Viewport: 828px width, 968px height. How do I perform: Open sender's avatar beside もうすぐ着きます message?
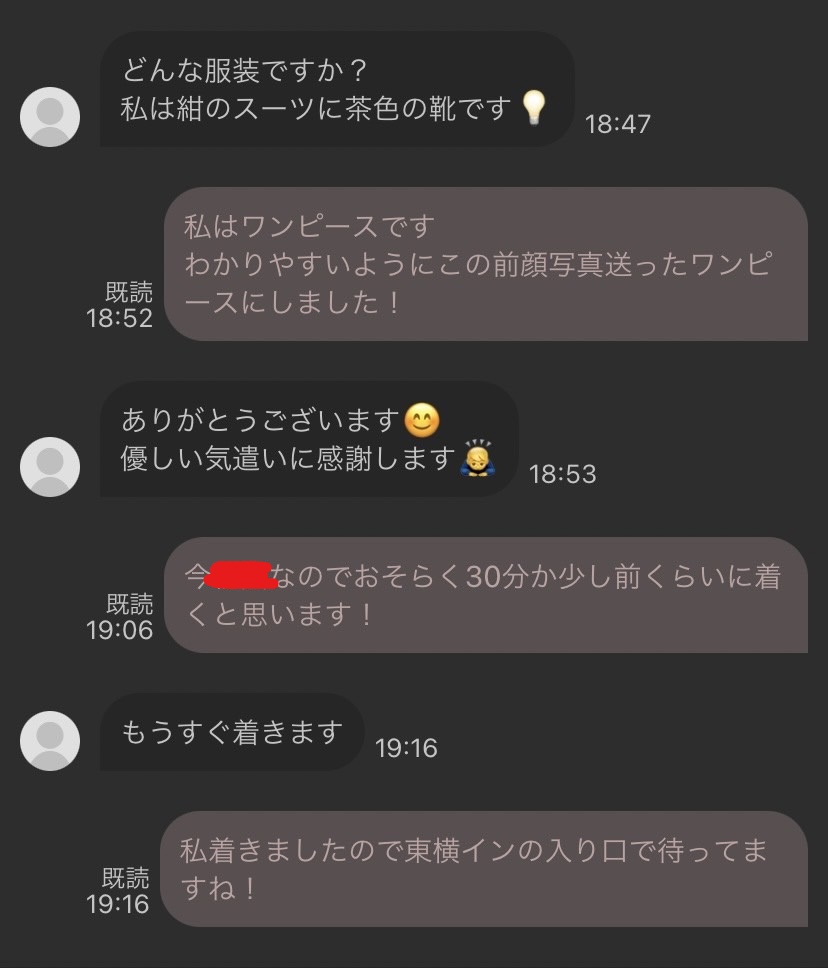point(50,741)
